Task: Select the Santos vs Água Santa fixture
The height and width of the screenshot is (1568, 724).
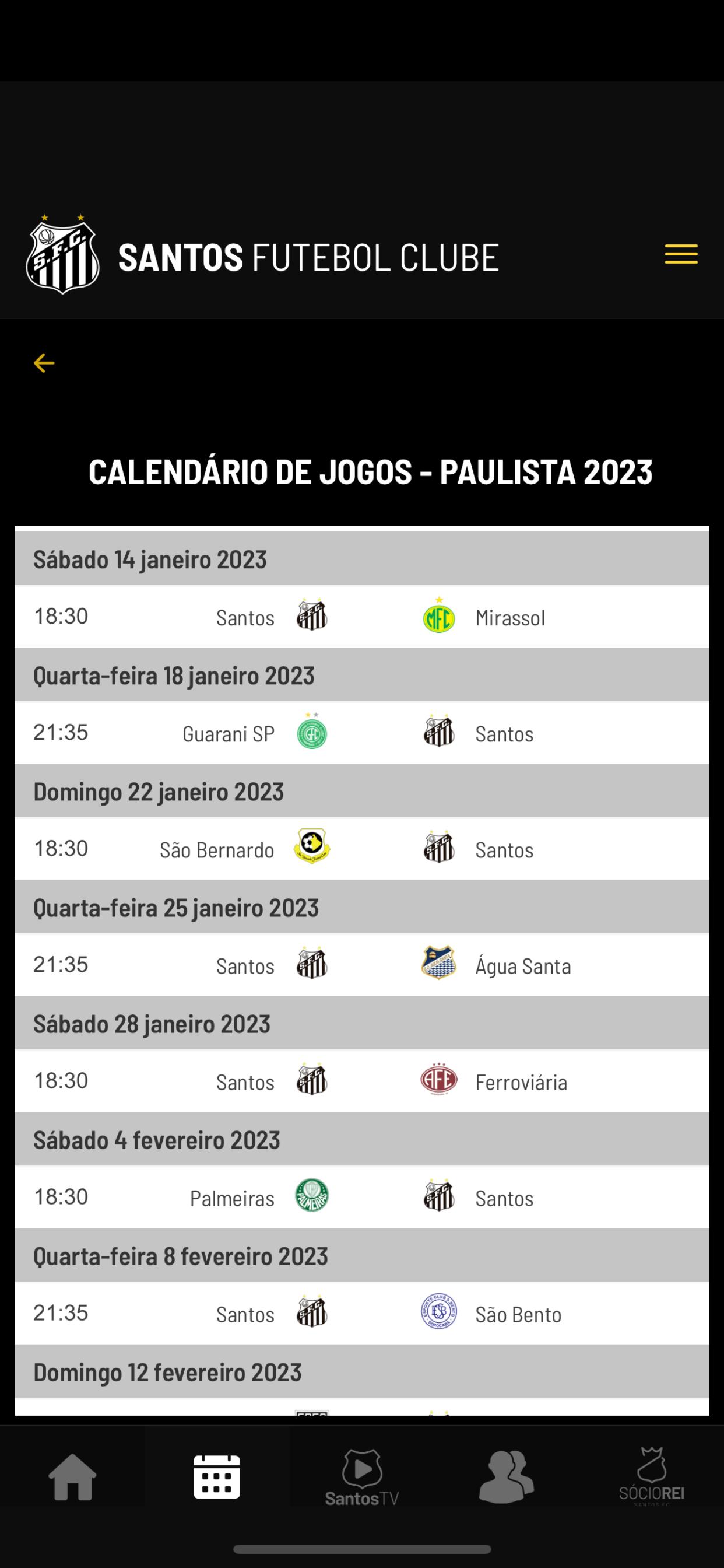Action: 362,965
